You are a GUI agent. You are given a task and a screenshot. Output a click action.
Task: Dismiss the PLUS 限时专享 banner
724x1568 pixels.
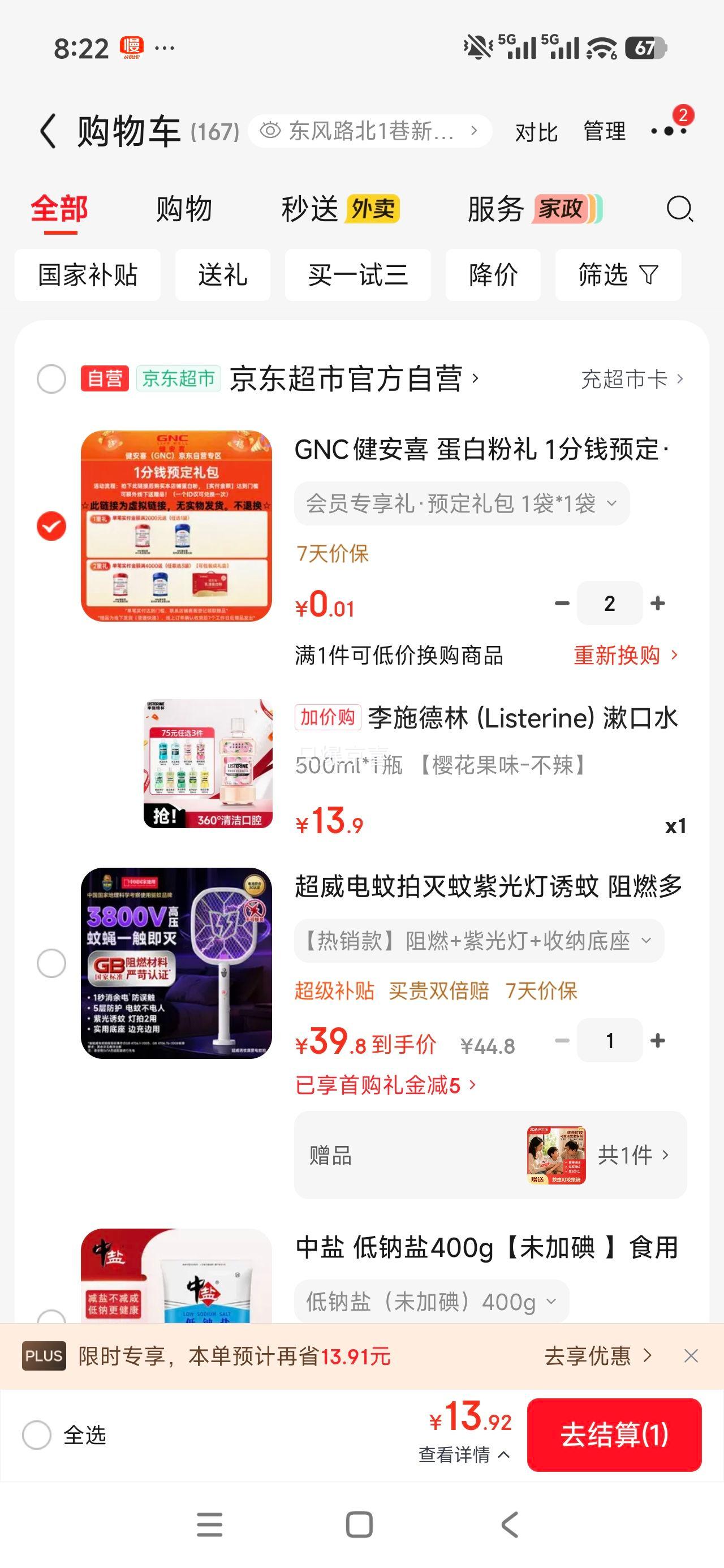coord(691,1355)
